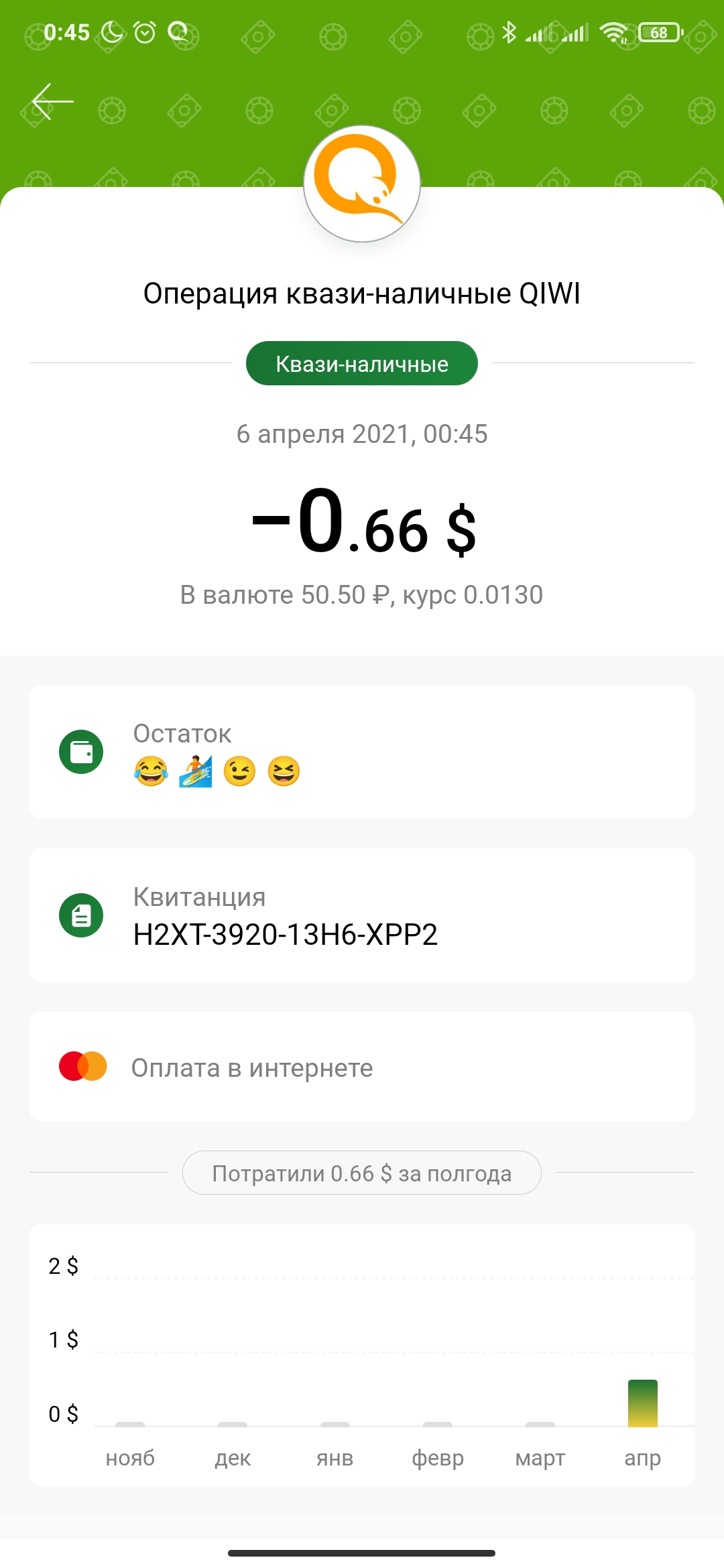Open the Оплата в интернете row

[x=361, y=1067]
